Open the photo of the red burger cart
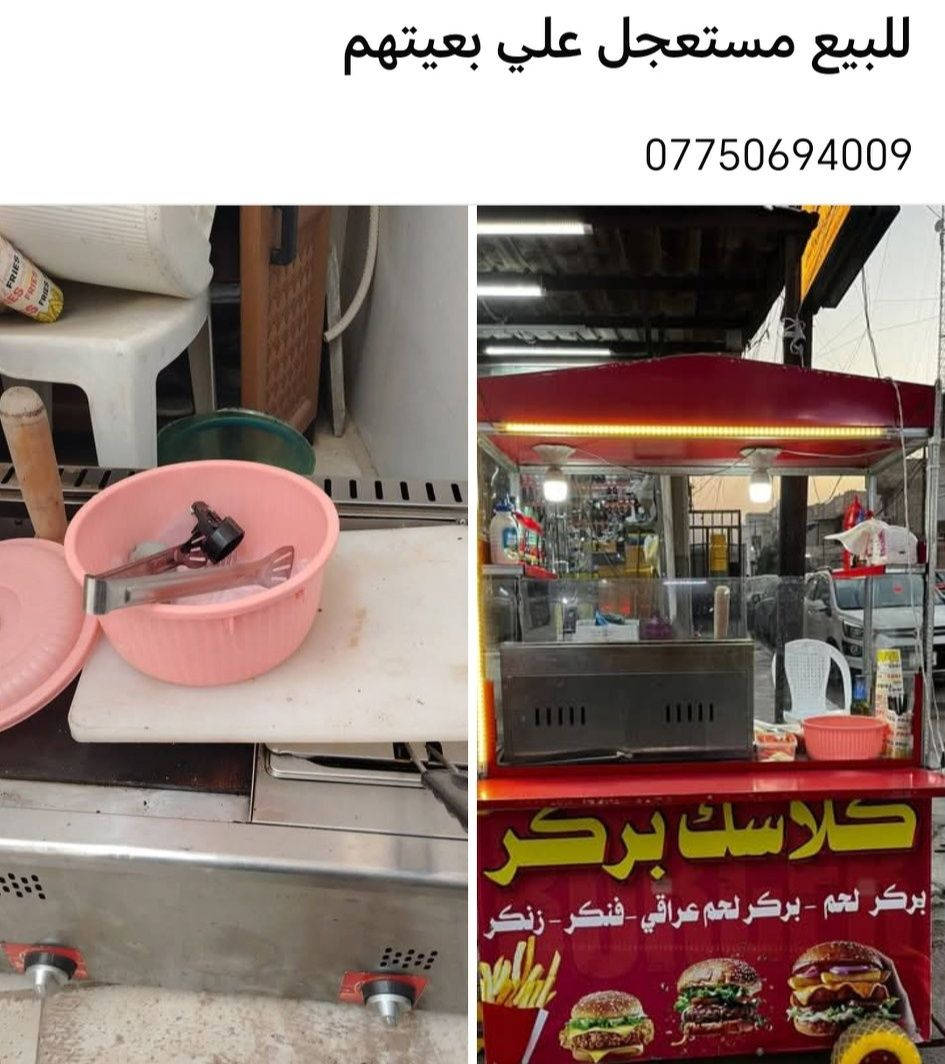 click(x=710, y=634)
